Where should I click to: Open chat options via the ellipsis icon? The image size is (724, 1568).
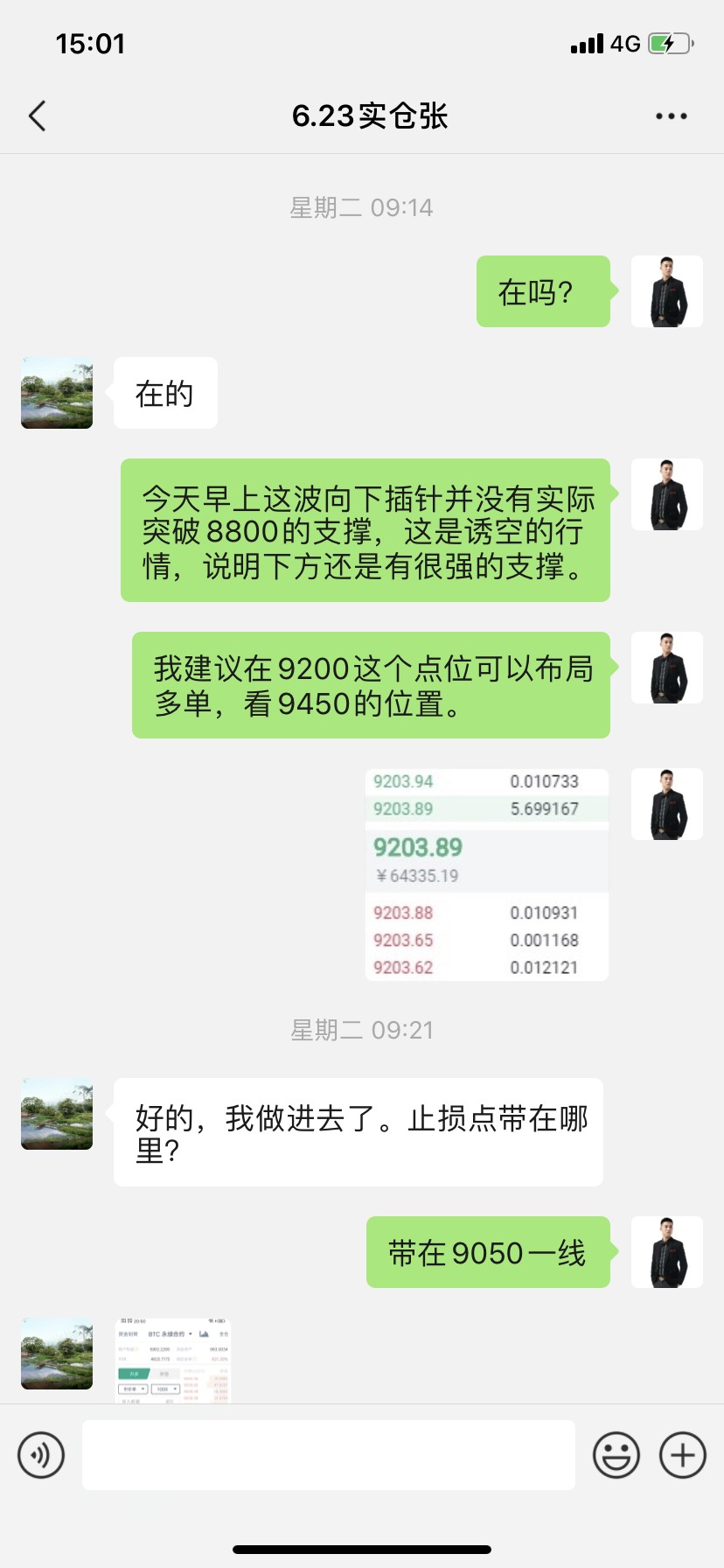671,115
